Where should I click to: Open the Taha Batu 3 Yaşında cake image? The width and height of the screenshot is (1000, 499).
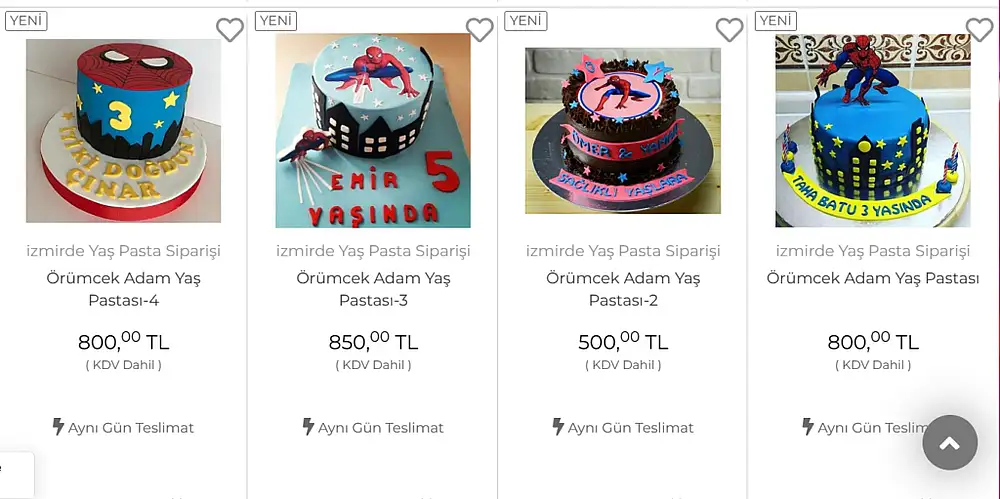pos(872,130)
